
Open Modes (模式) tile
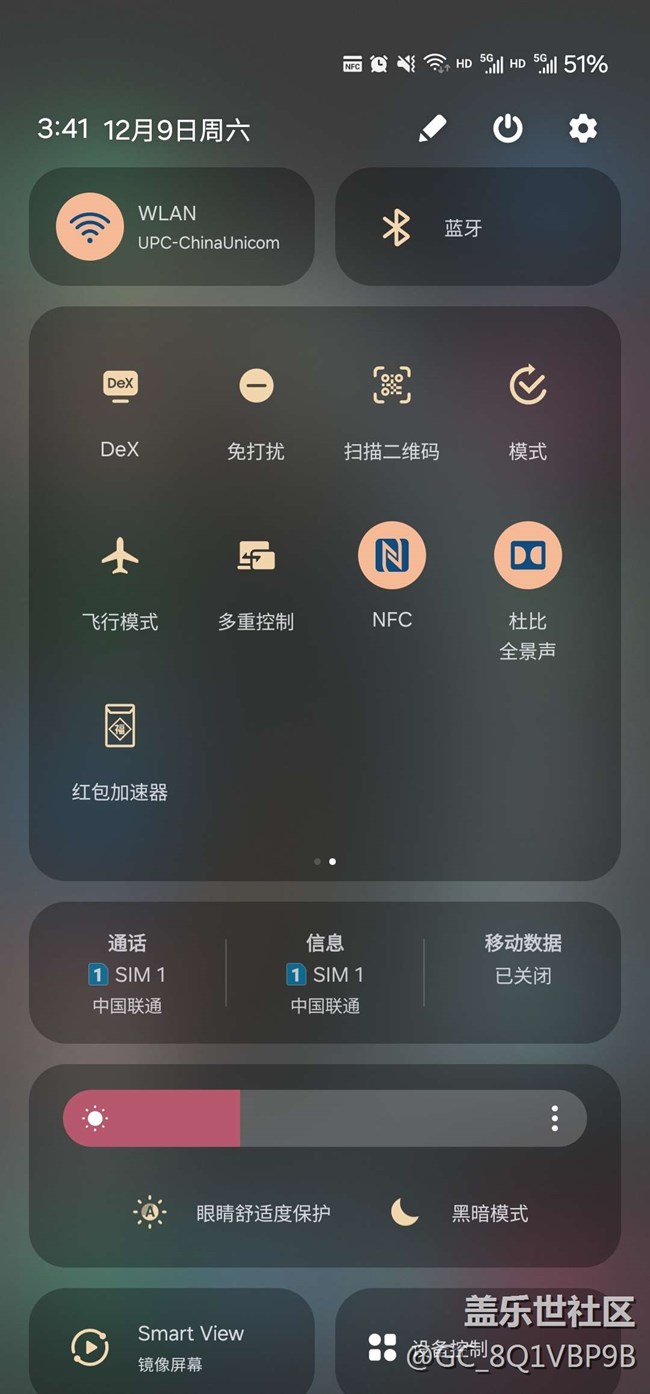(528, 386)
